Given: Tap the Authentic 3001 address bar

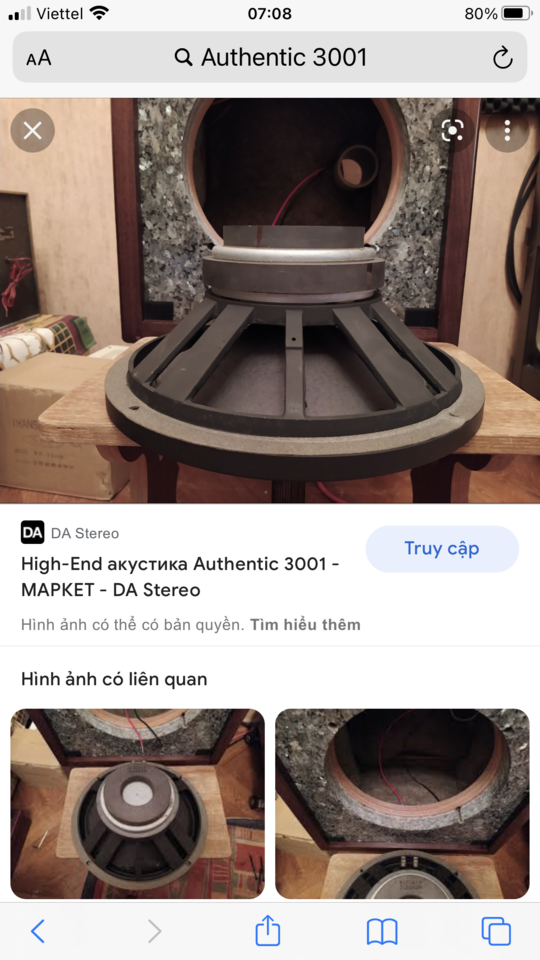Looking at the screenshot, I should (270, 58).
